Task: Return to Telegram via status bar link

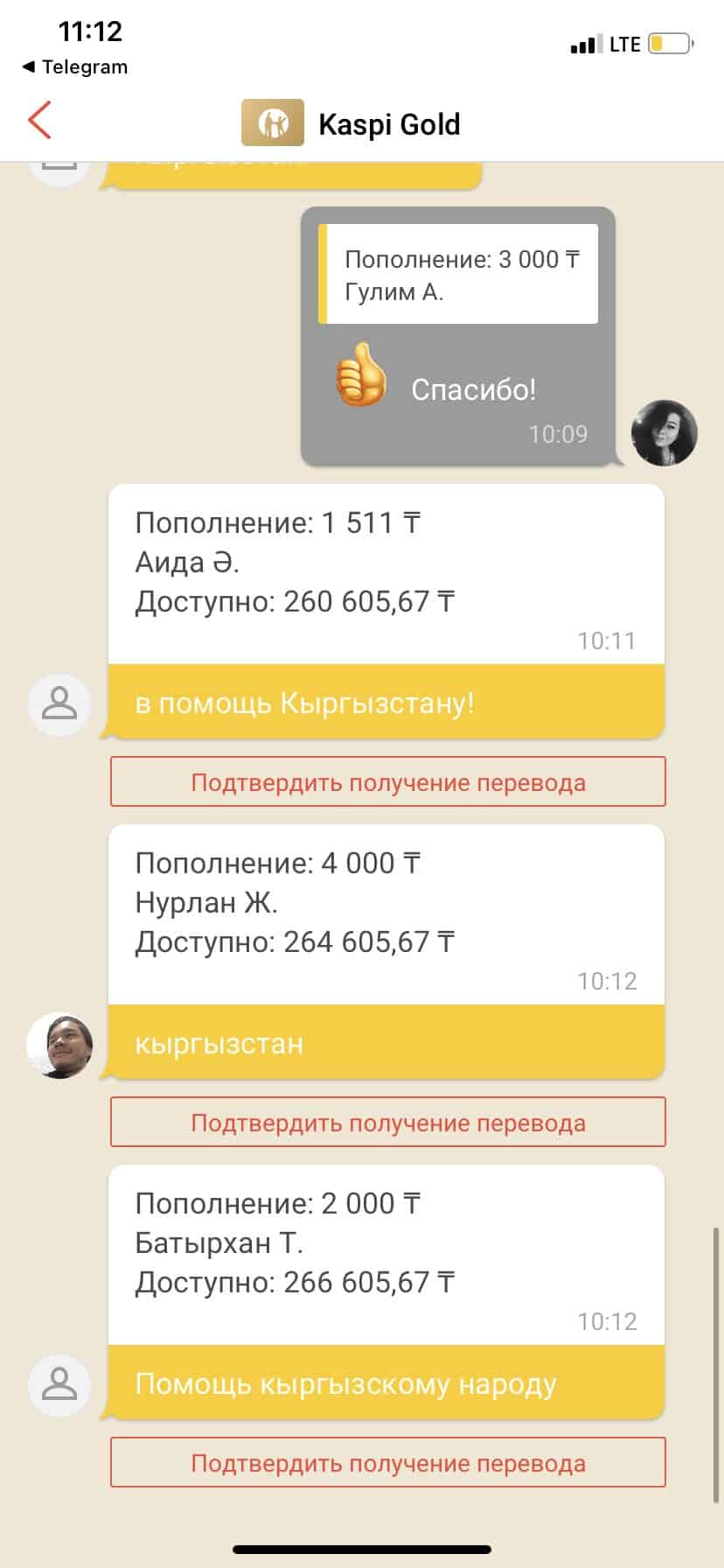Action: pos(75,67)
